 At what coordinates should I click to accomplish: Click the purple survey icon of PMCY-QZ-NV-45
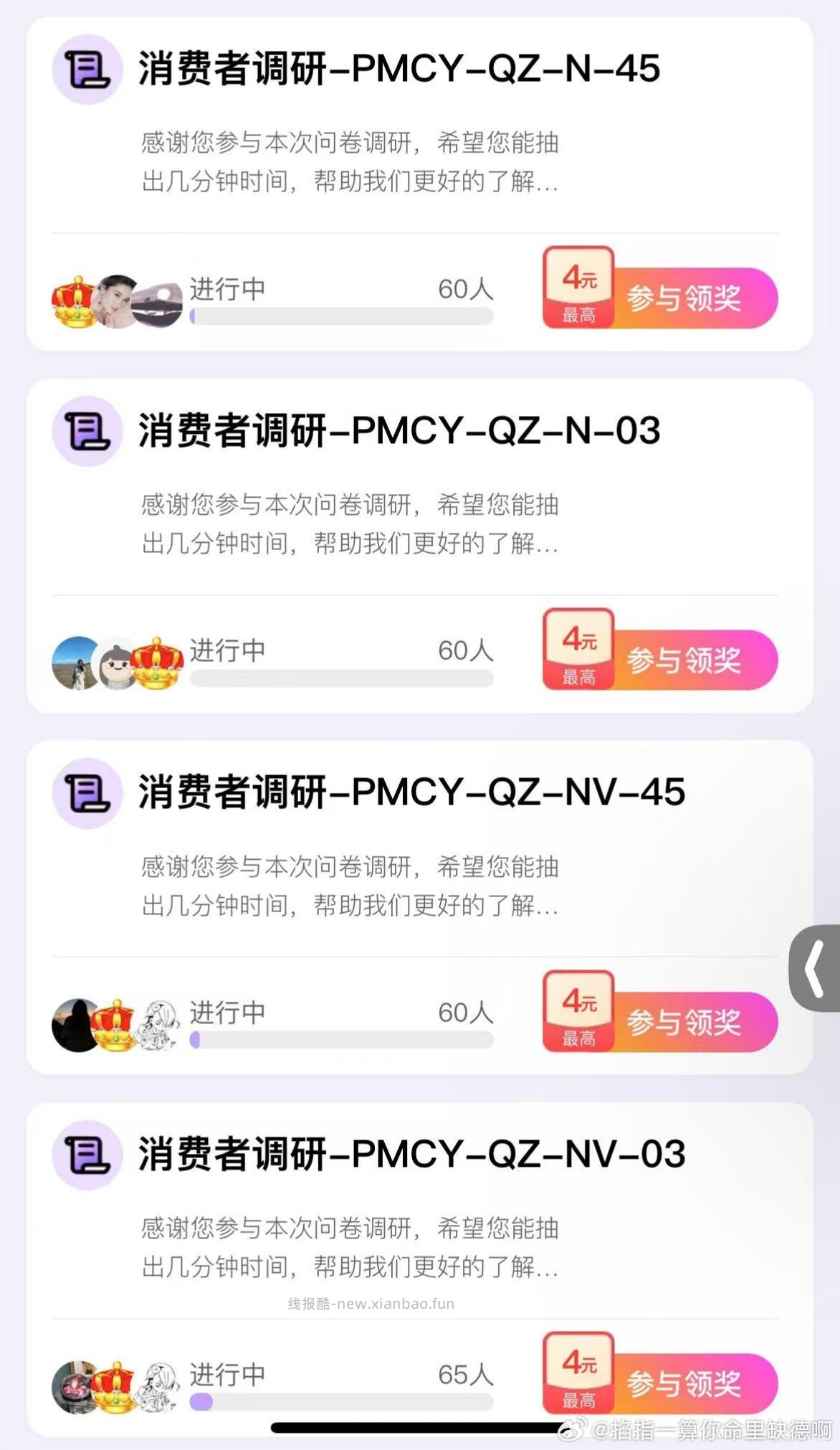click(87, 792)
